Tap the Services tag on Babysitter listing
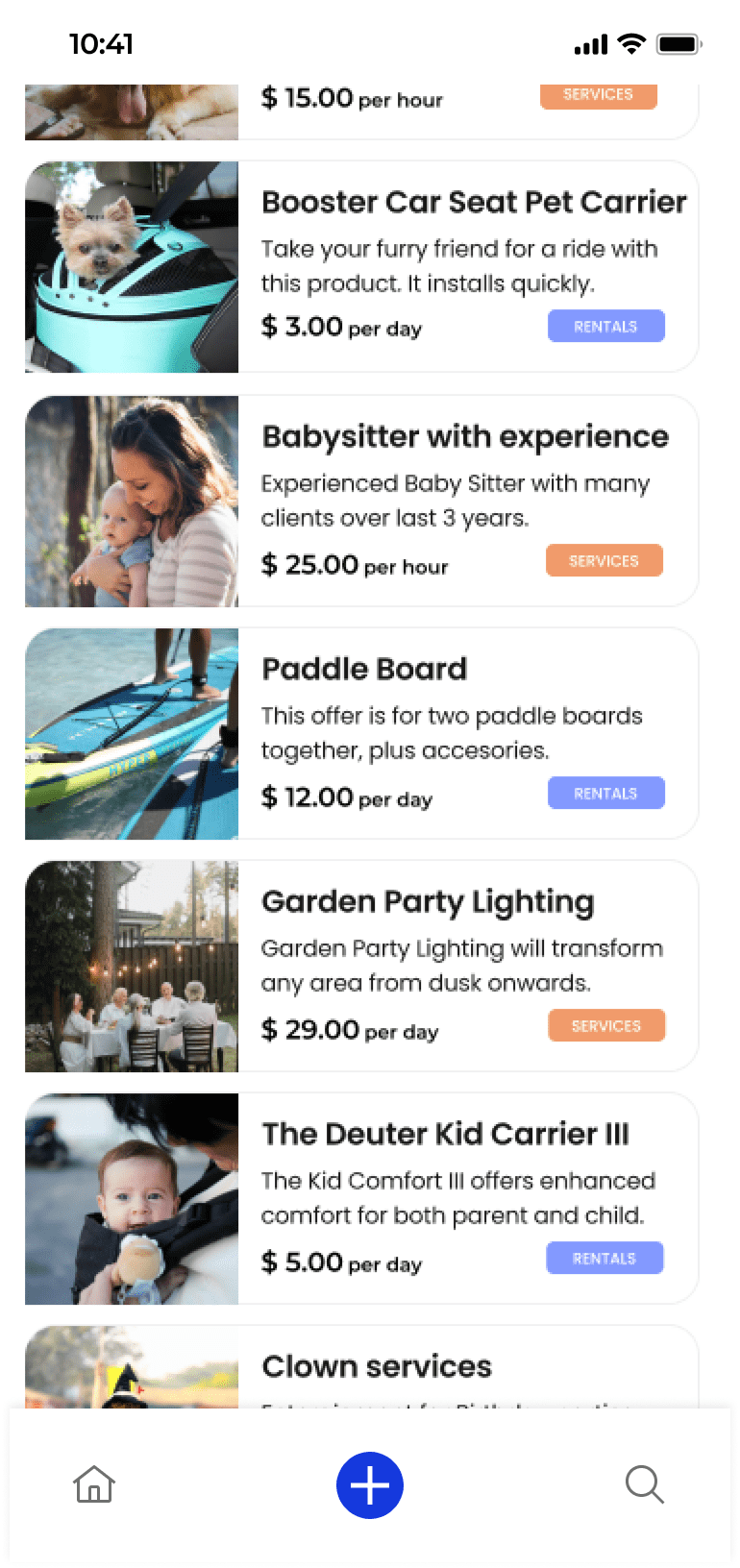740x1568 pixels. pyautogui.click(x=604, y=561)
